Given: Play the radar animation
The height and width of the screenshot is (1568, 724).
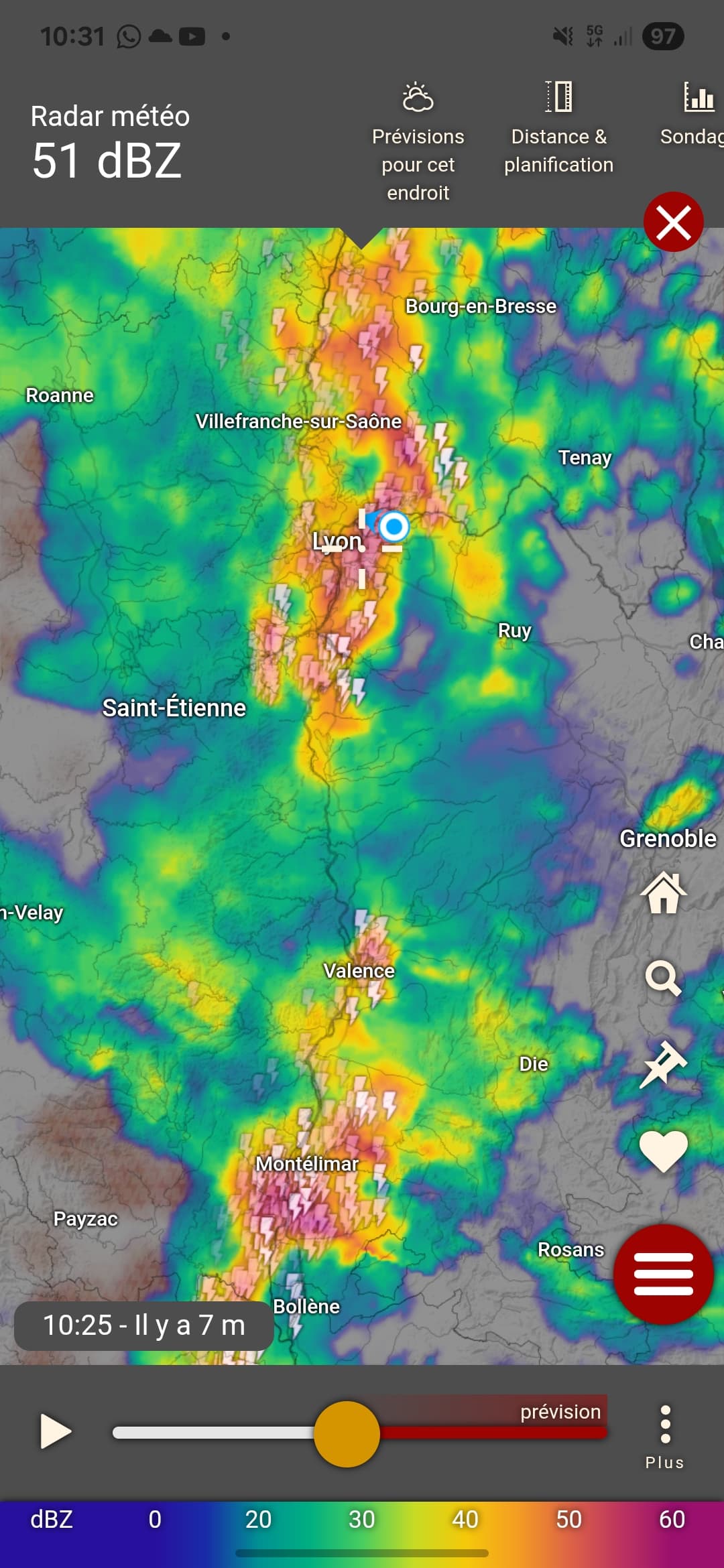Looking at the screenshot, I should pyautogui.click(x=56, y=1431).
